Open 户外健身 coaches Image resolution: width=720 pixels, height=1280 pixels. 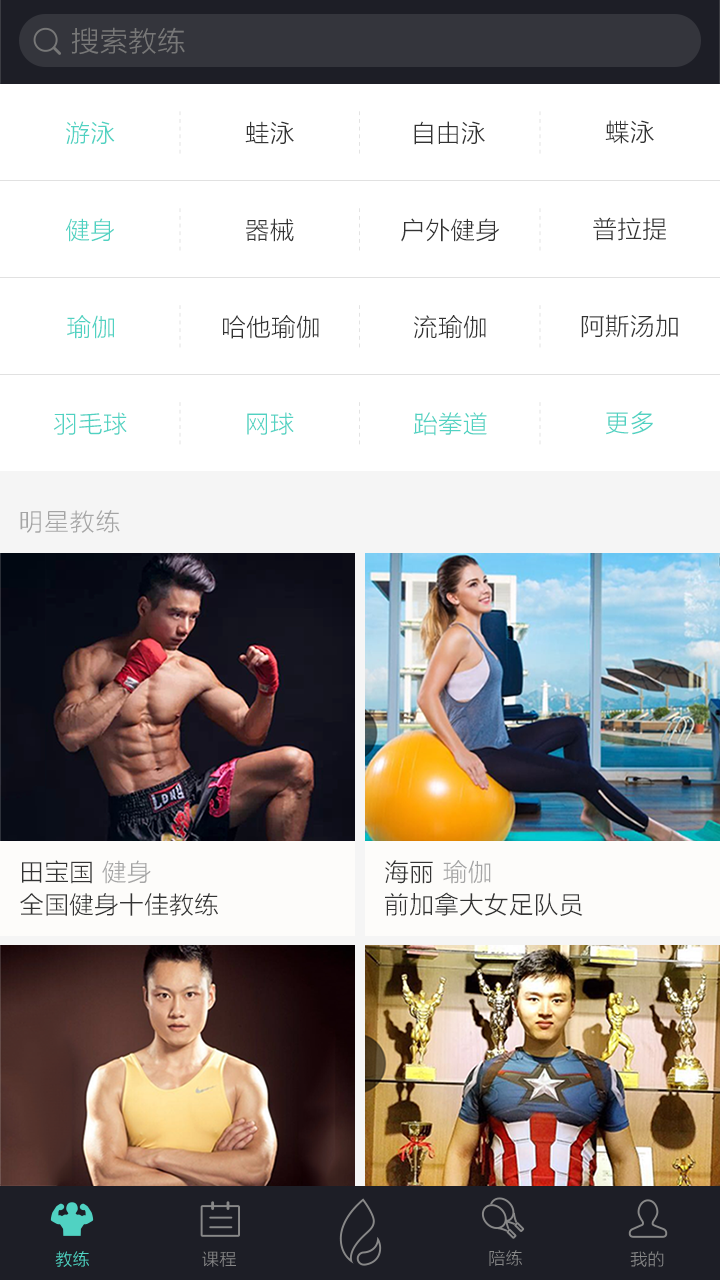coord(449,230)
